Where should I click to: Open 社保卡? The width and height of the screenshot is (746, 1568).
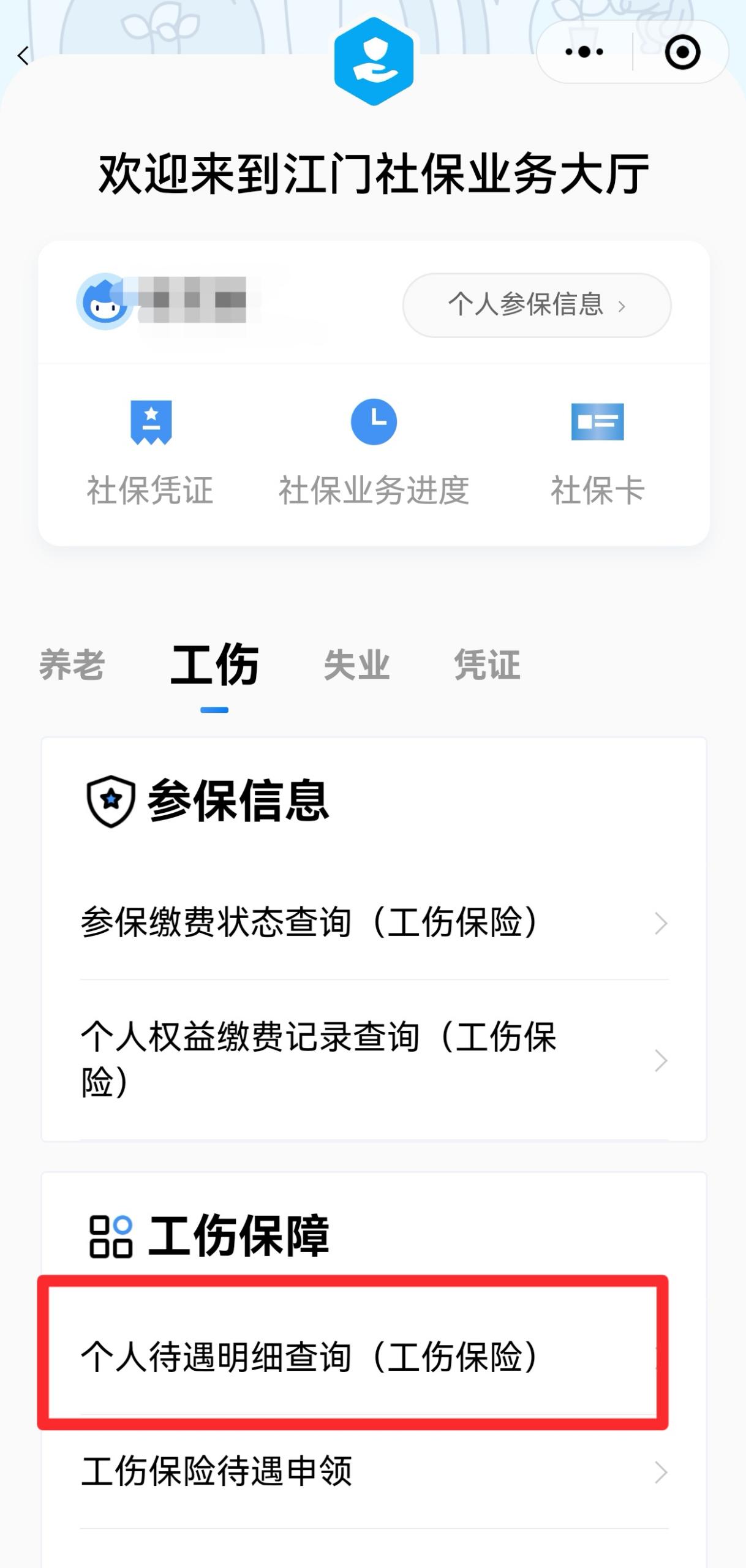coord(597,452)
